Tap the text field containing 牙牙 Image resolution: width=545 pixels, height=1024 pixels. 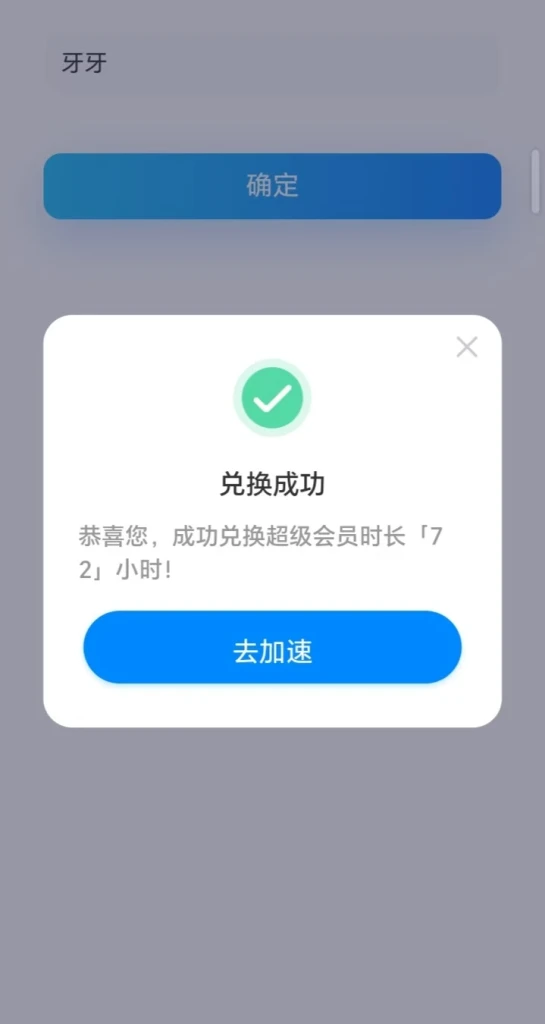[272, 64]
